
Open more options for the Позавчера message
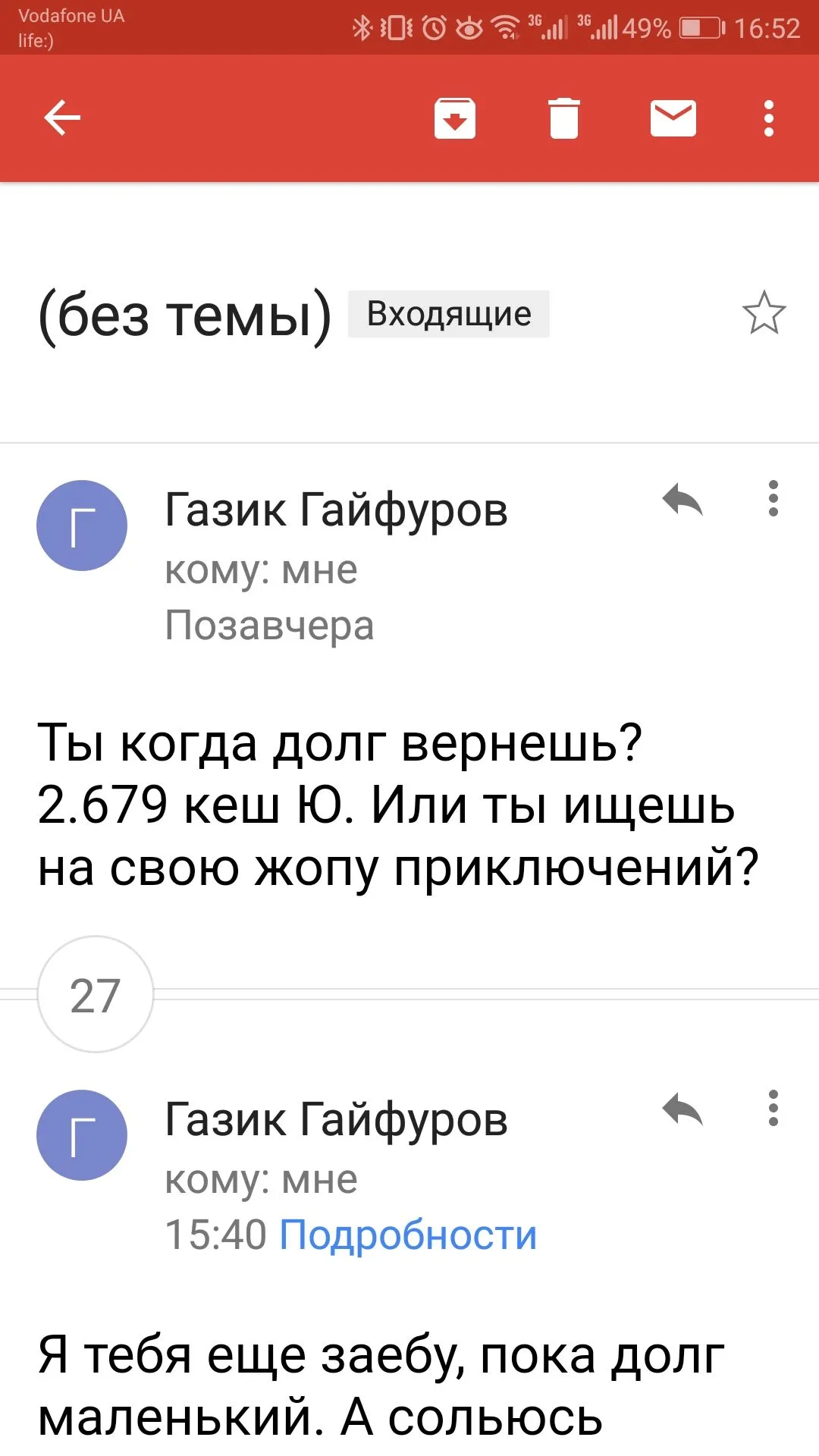[773, 499]
